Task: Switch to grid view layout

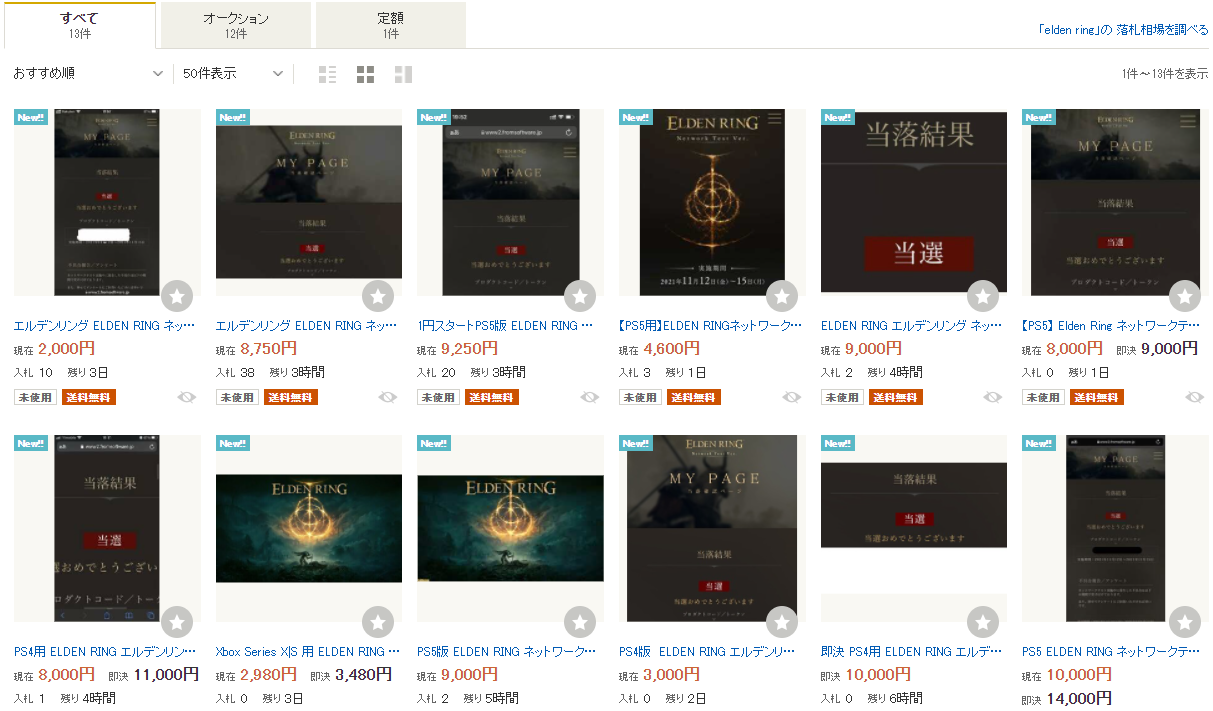Action: (365, 74)
